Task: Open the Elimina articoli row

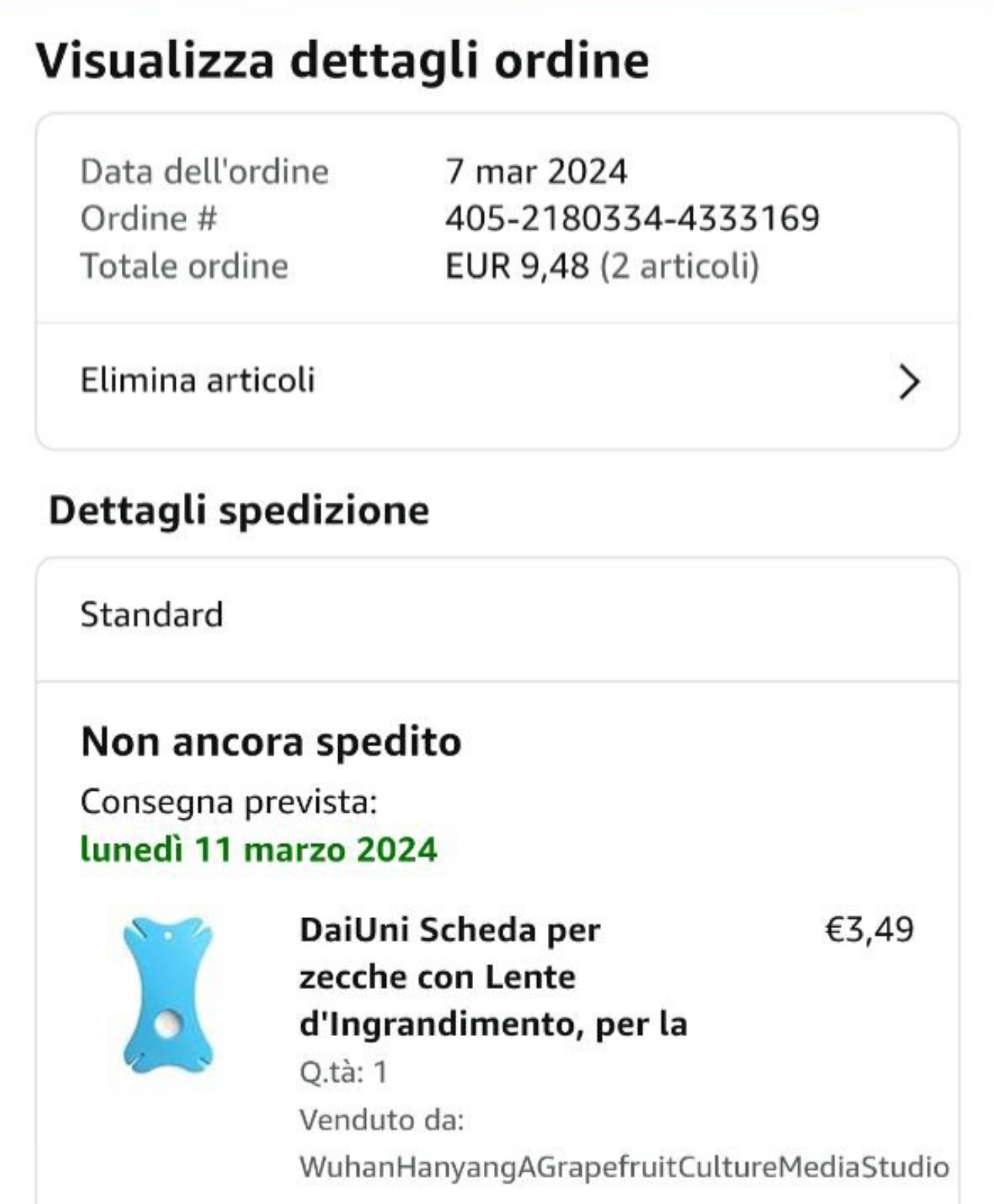Action: point(497,382)
